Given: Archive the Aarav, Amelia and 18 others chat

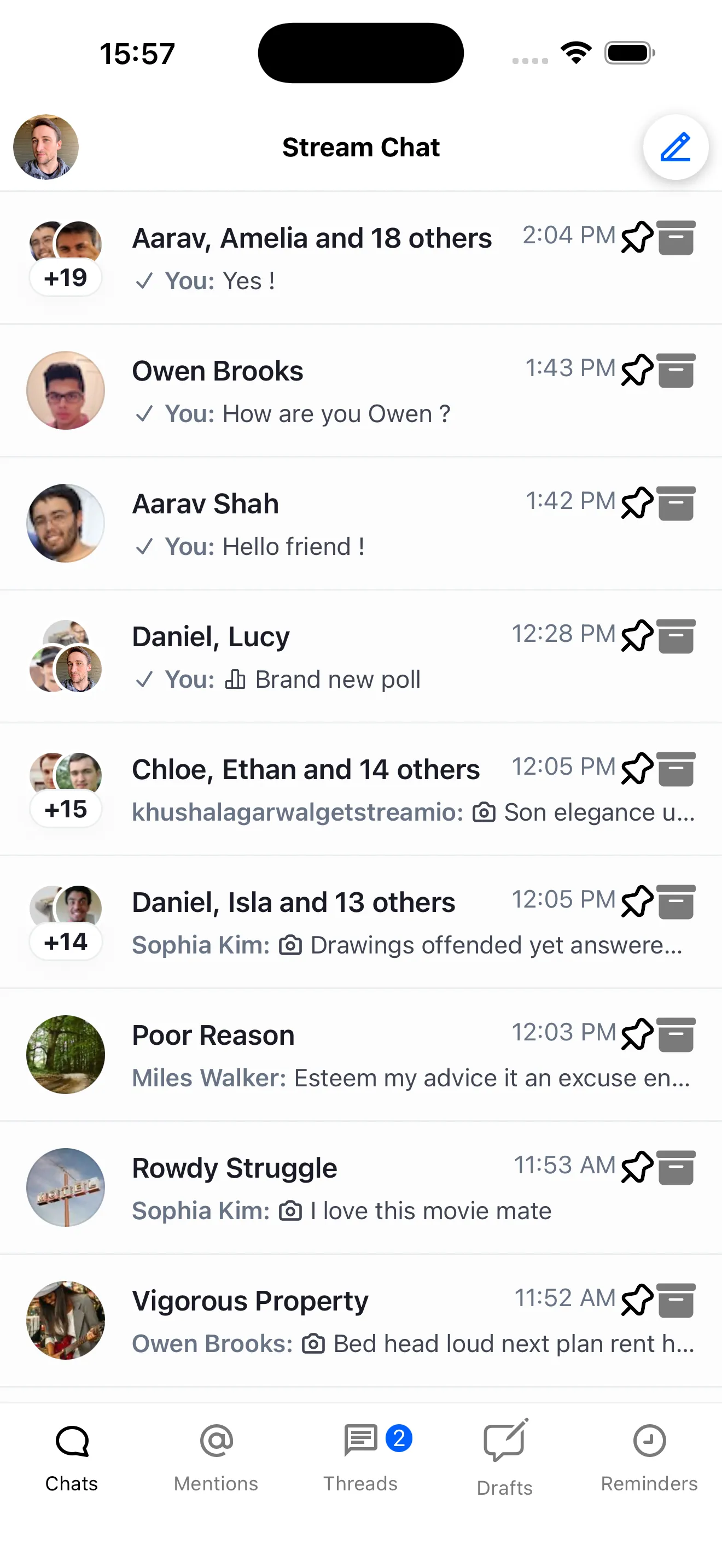Looking at the screenshot, I should [677, 237].
